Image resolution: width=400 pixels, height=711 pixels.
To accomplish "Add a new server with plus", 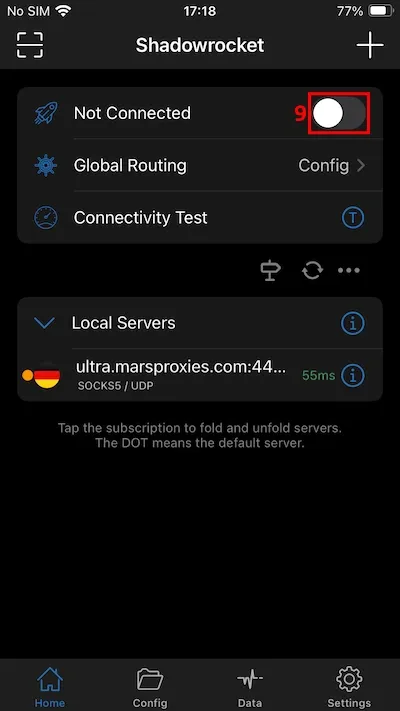I will 370,45.
